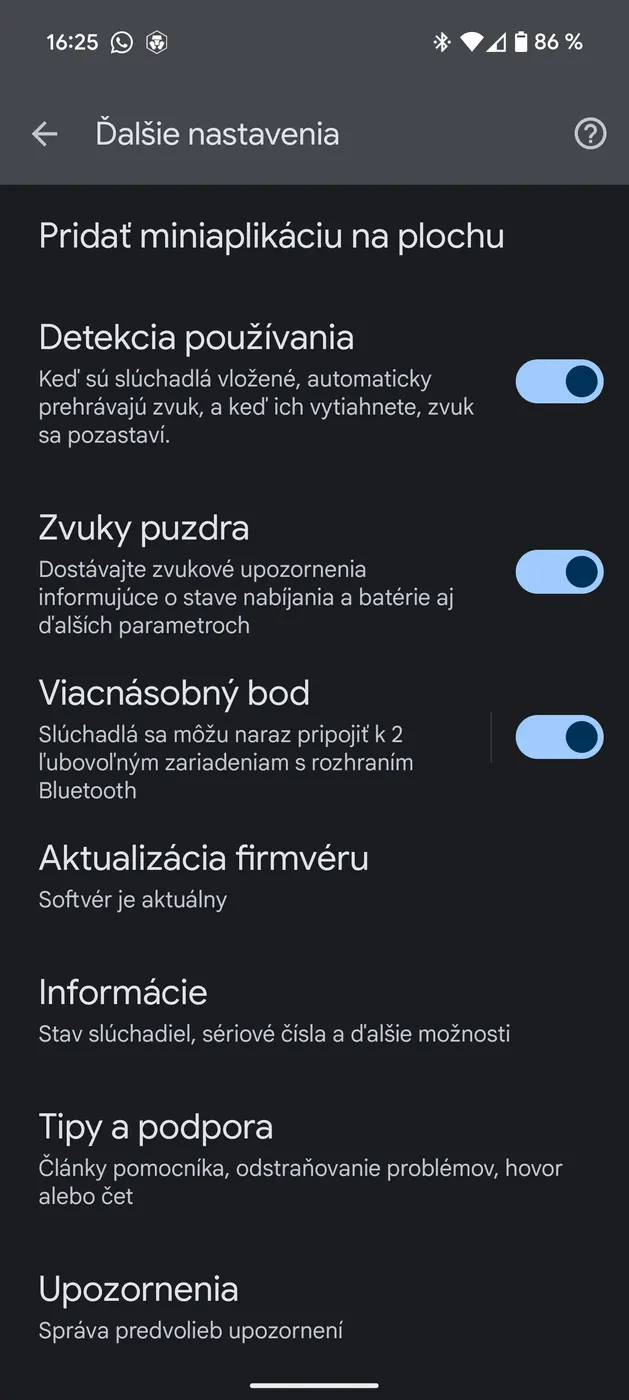The width and height of the screenshot is (629, 1400).
Task: Go back from Ďalšie nastavenia
Action: click(45, 134)
